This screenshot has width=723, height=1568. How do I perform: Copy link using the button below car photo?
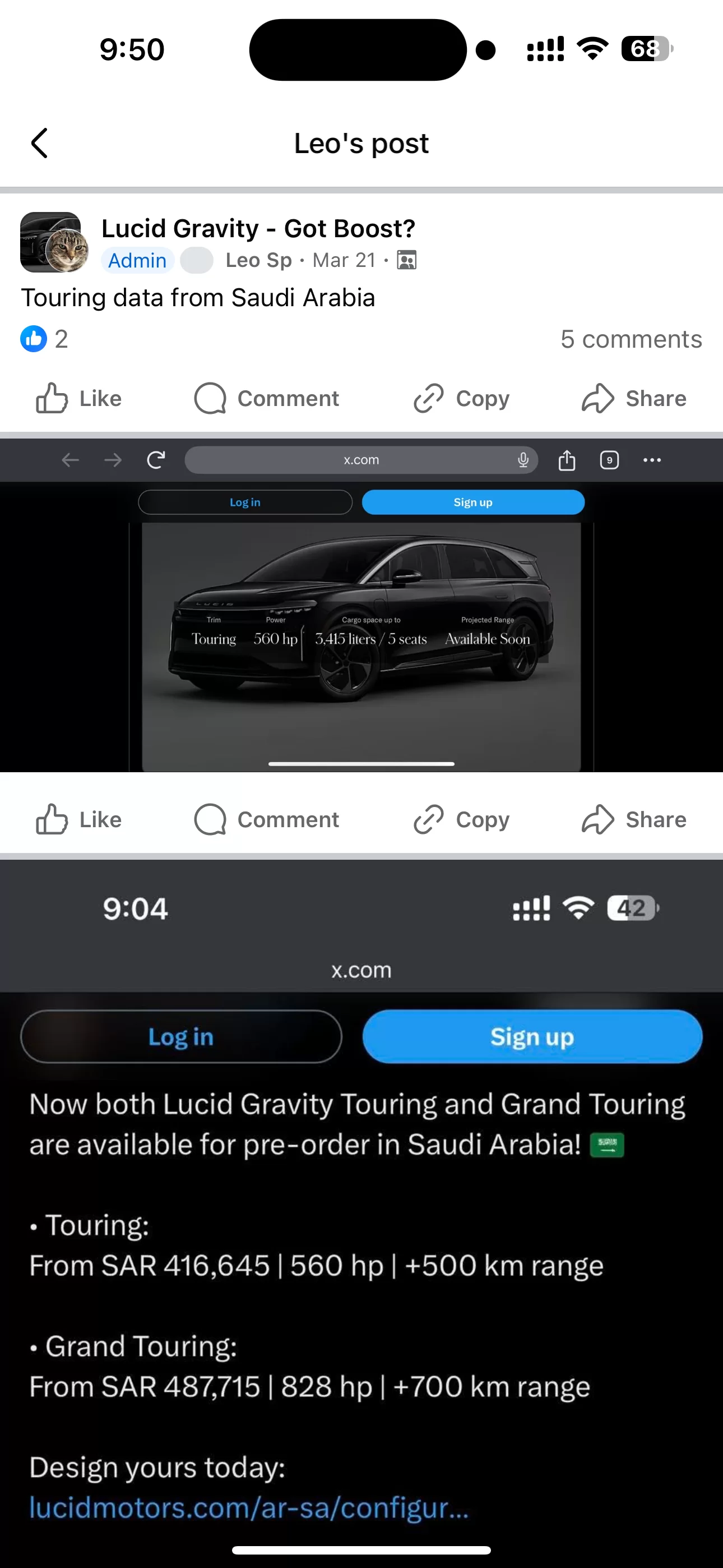pyautogui.click(x=461, y=819)
